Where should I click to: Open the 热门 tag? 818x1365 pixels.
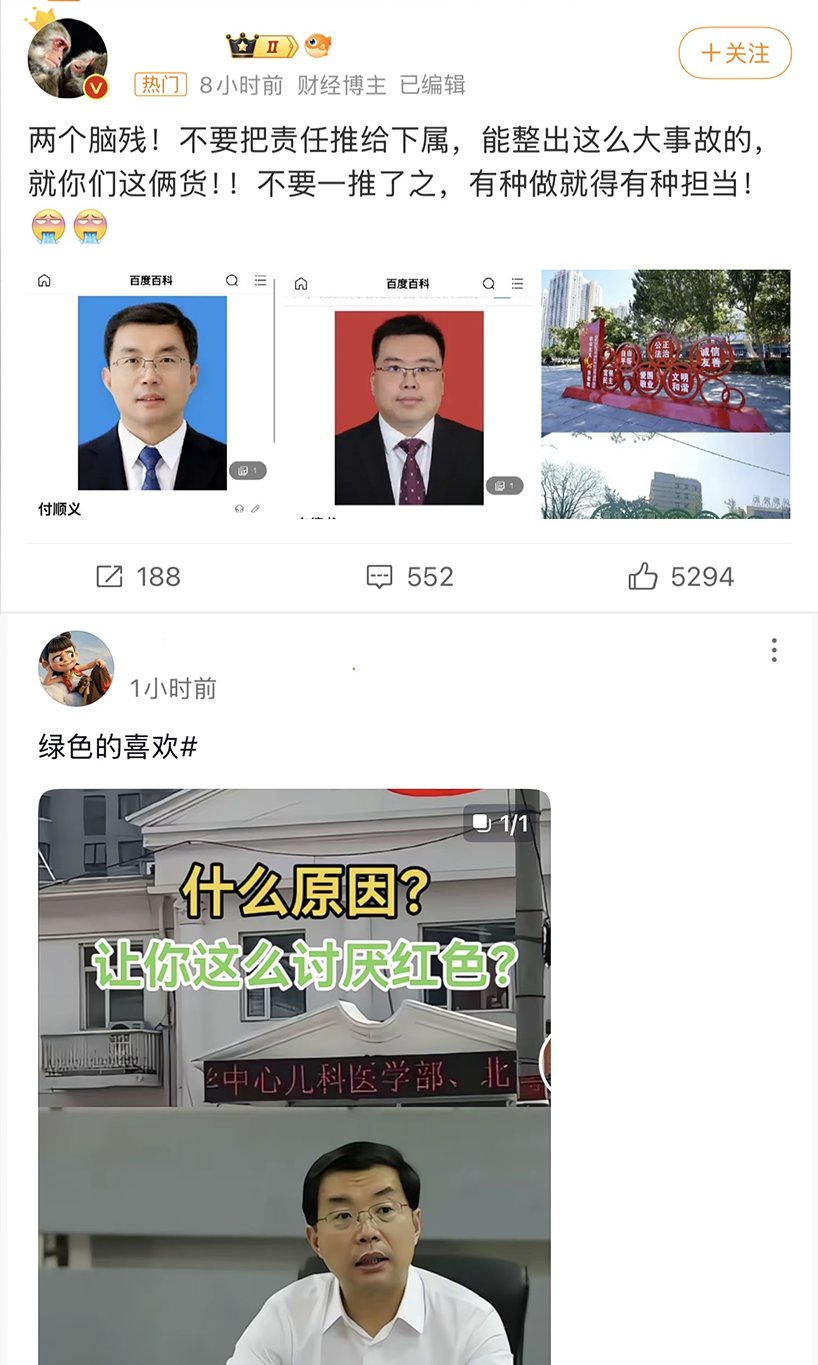point(161,85)
